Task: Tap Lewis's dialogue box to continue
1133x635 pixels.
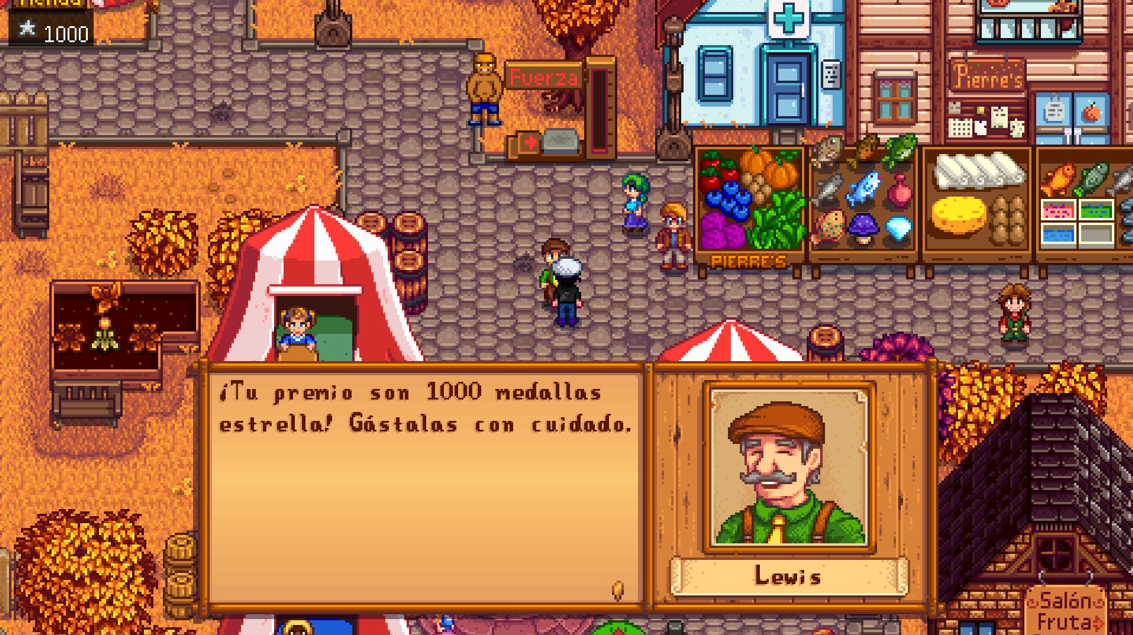Action: coord(425,485)
